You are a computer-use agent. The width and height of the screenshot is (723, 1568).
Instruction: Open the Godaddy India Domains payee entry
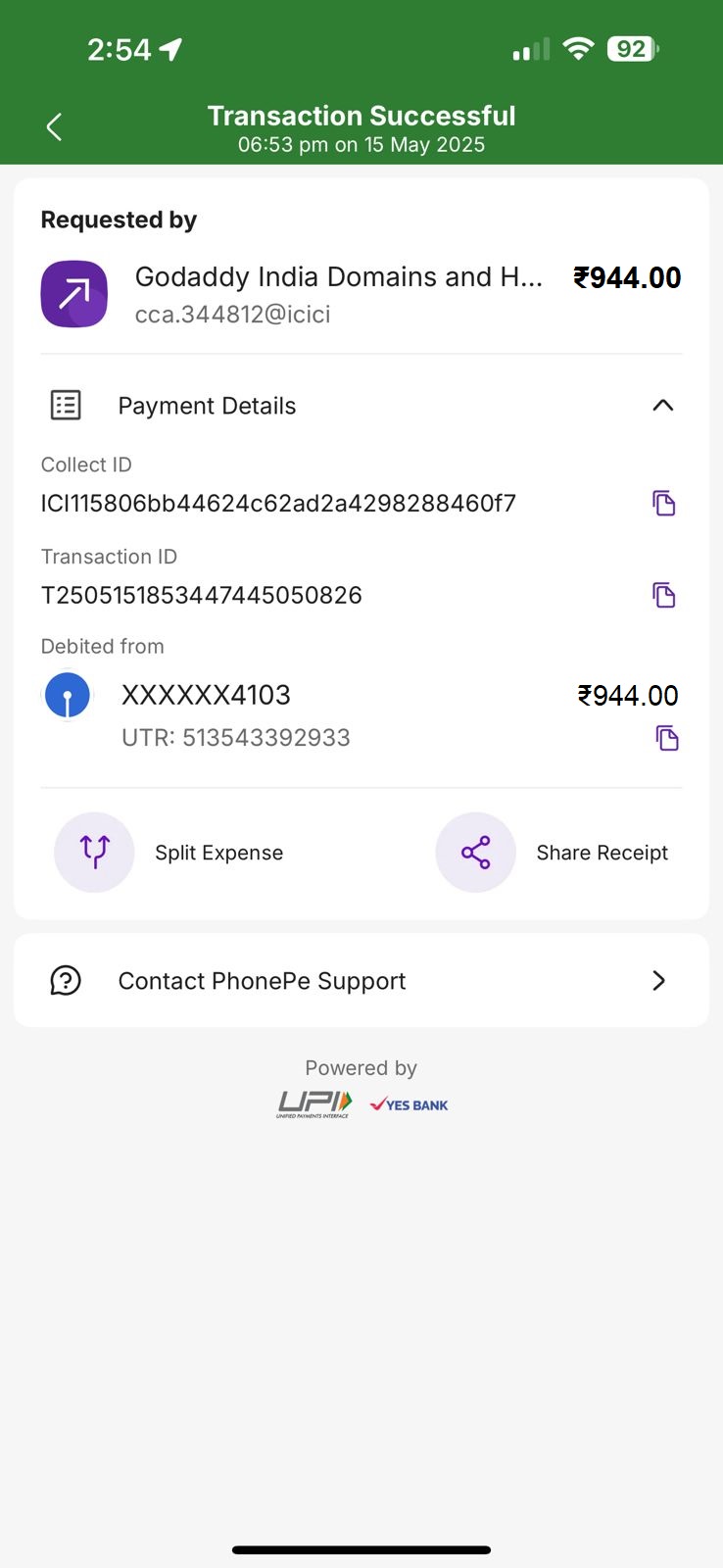pos(361,294)
